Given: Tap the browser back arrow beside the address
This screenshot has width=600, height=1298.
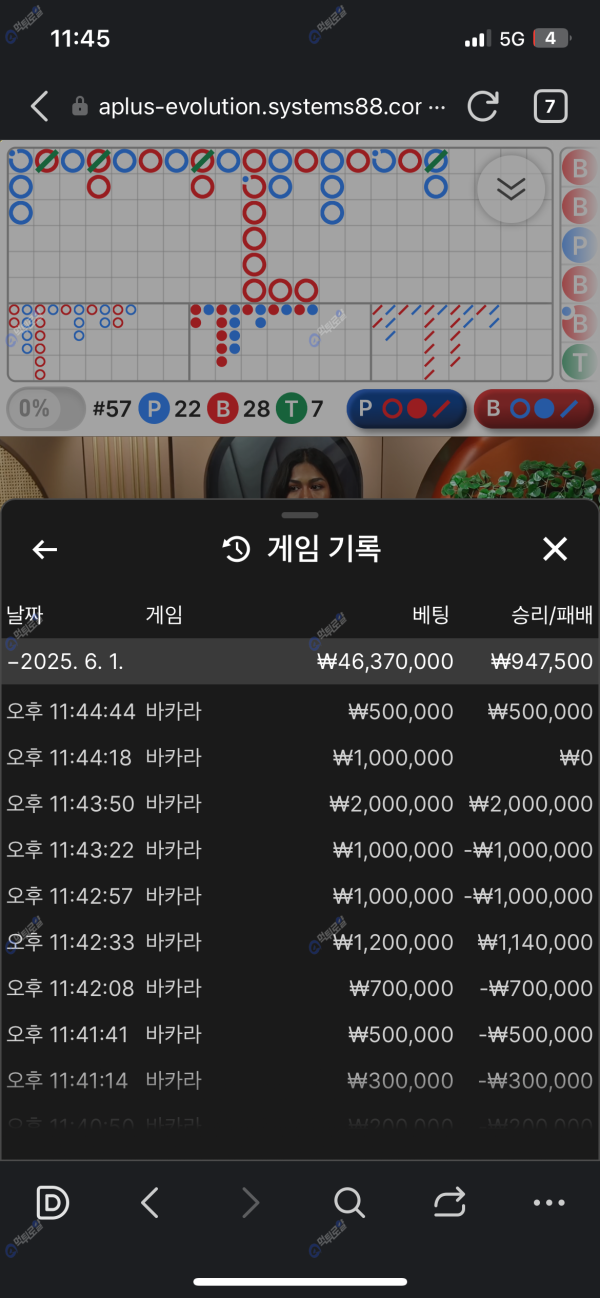Looking at the screenshot, I should (39, 106).
